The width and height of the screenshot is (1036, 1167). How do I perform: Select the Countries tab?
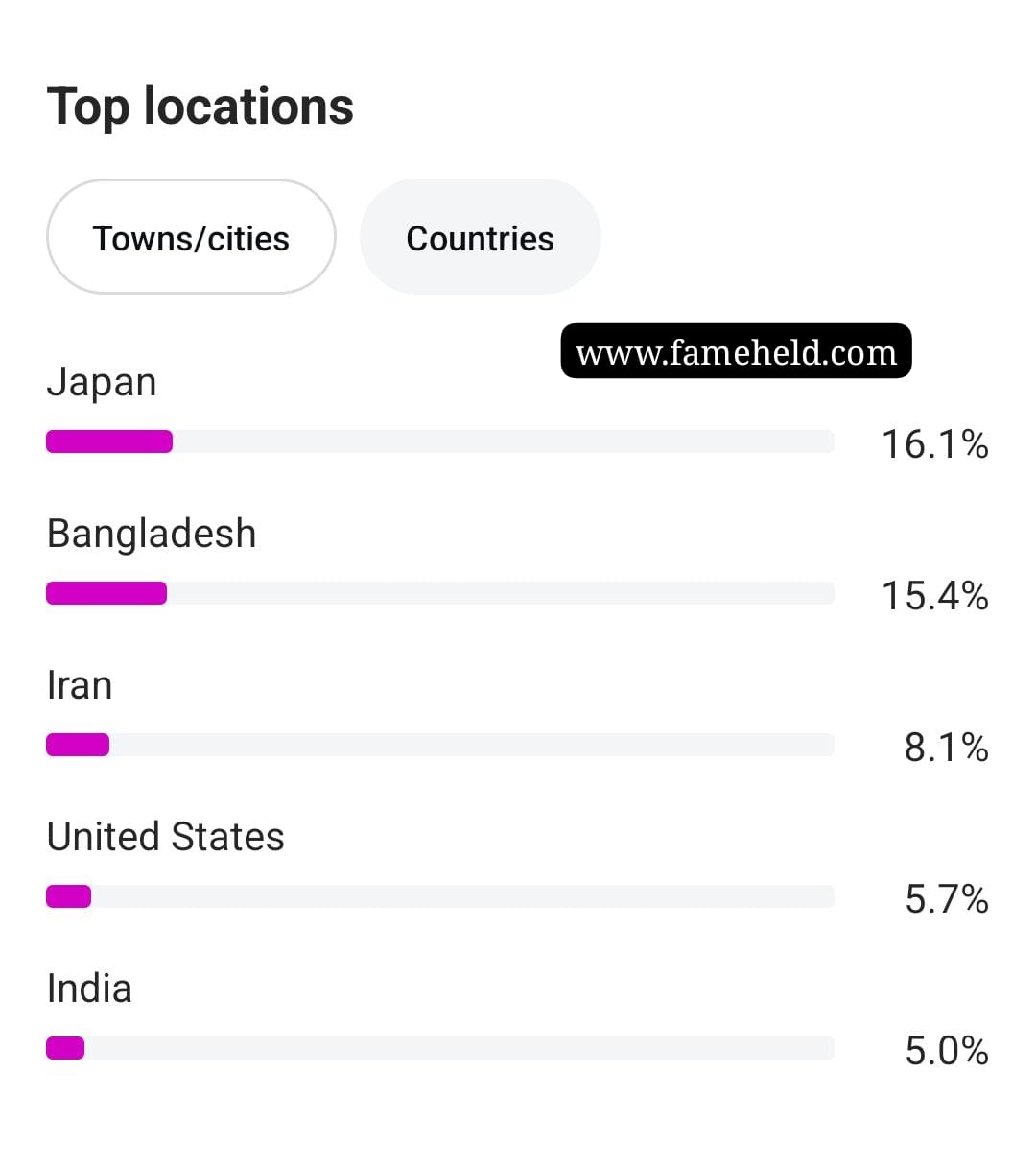480,237
